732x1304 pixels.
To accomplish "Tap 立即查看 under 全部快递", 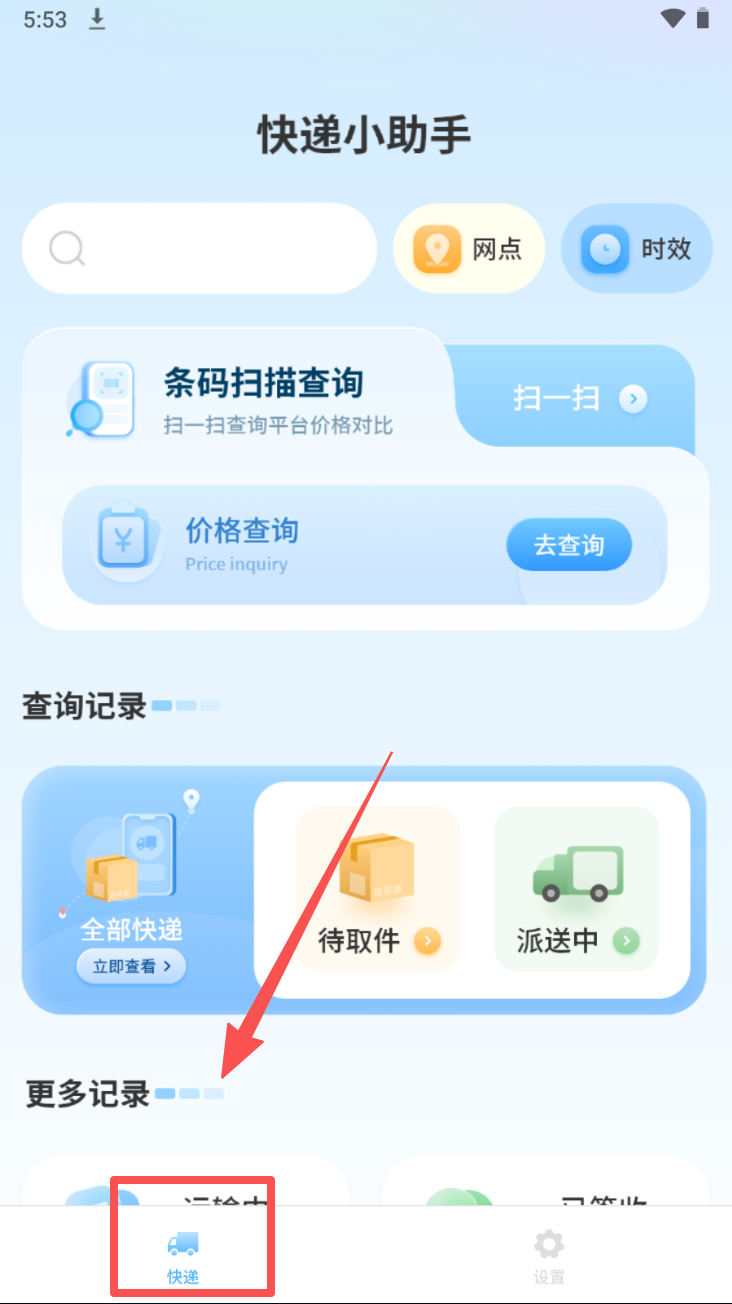I will (131, 966).
